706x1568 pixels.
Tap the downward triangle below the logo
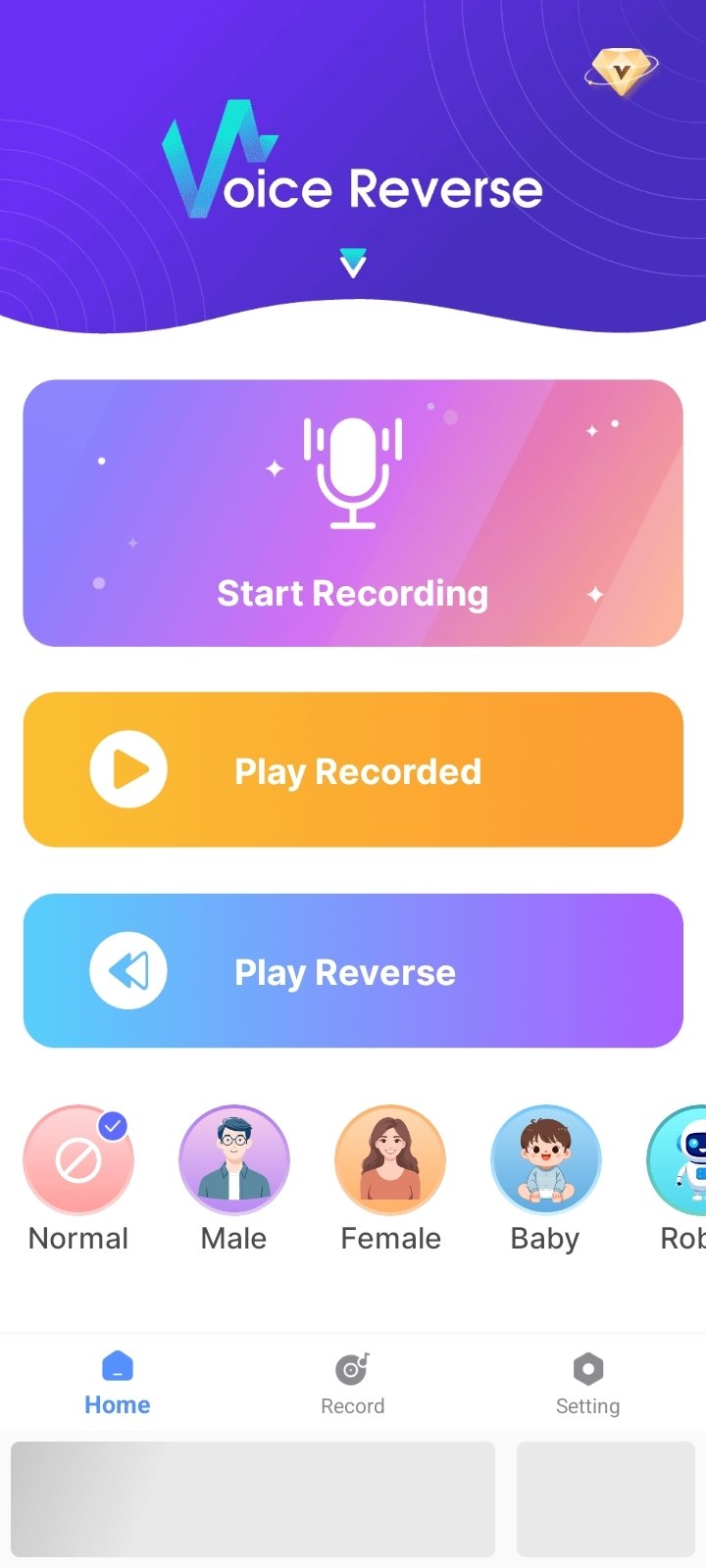click(x=353, y=261)
